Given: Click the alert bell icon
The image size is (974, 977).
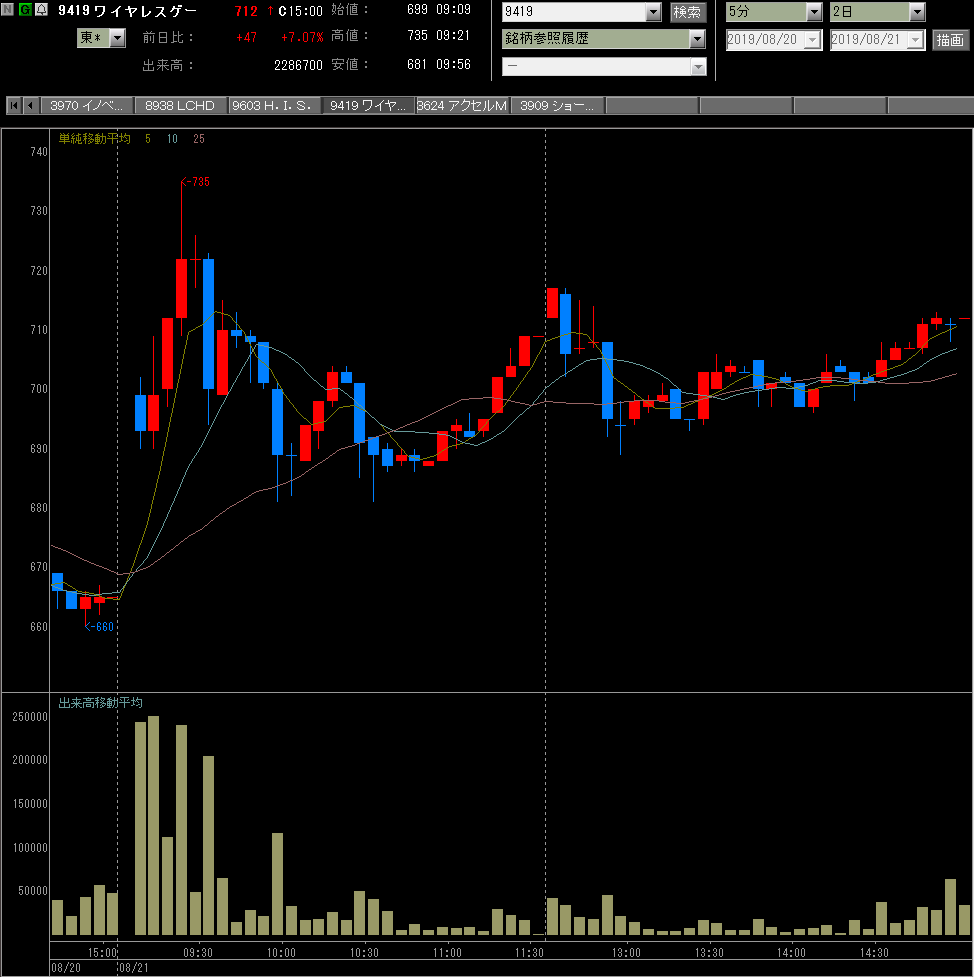Looking at the screenshot, I should tap(41, 9).
